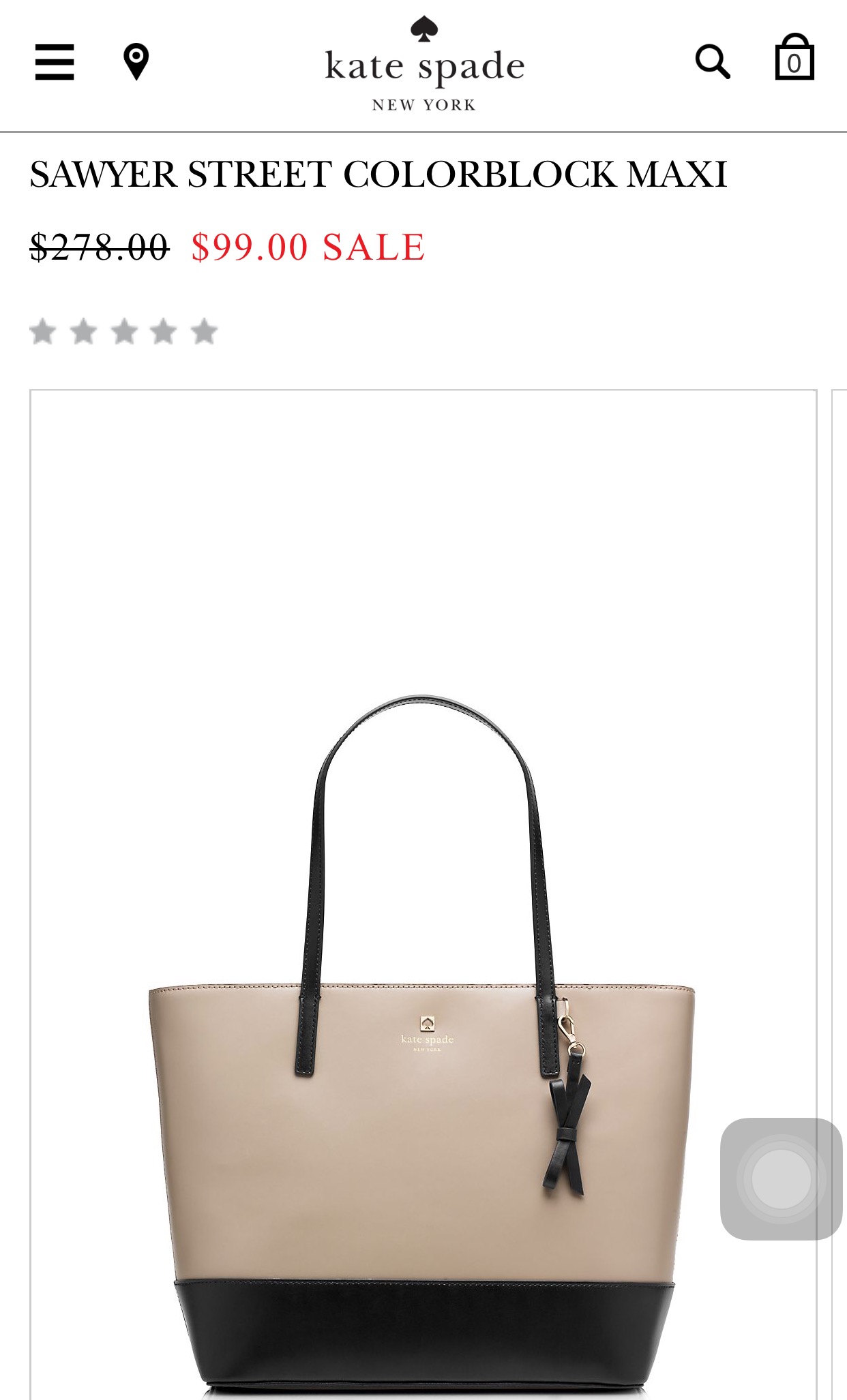847x1400 pixels.
Task: Open the hamburger navigation menu
Action: pos(55,62)
